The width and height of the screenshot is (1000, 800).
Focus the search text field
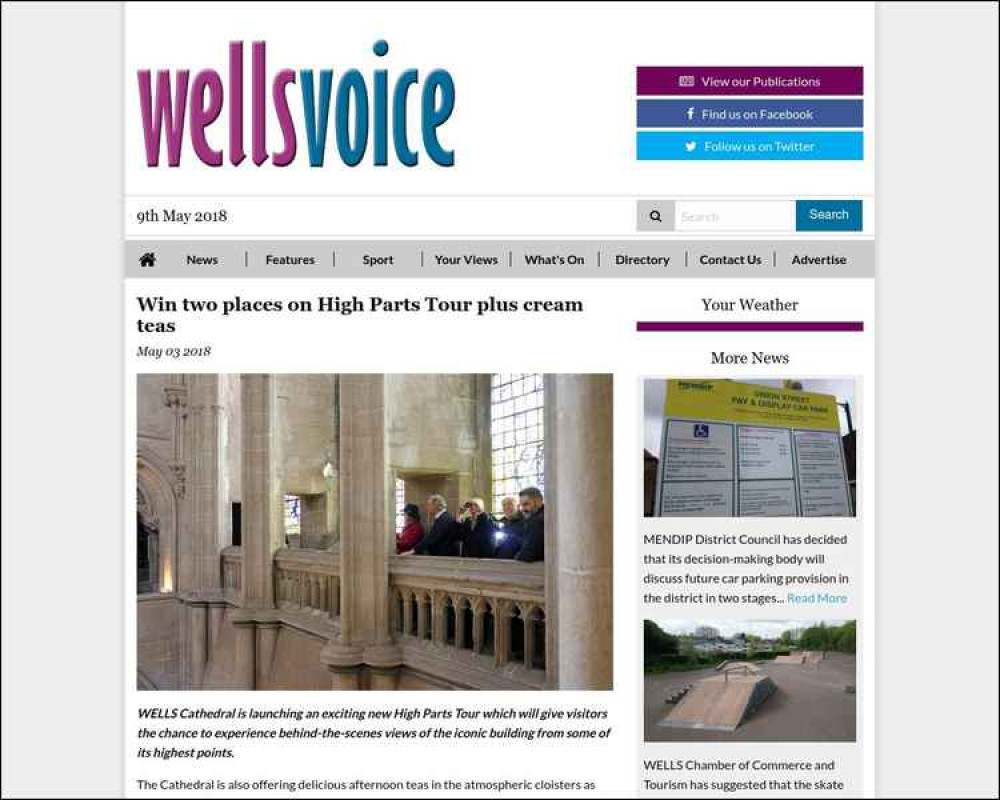click(x=734, y=216)
